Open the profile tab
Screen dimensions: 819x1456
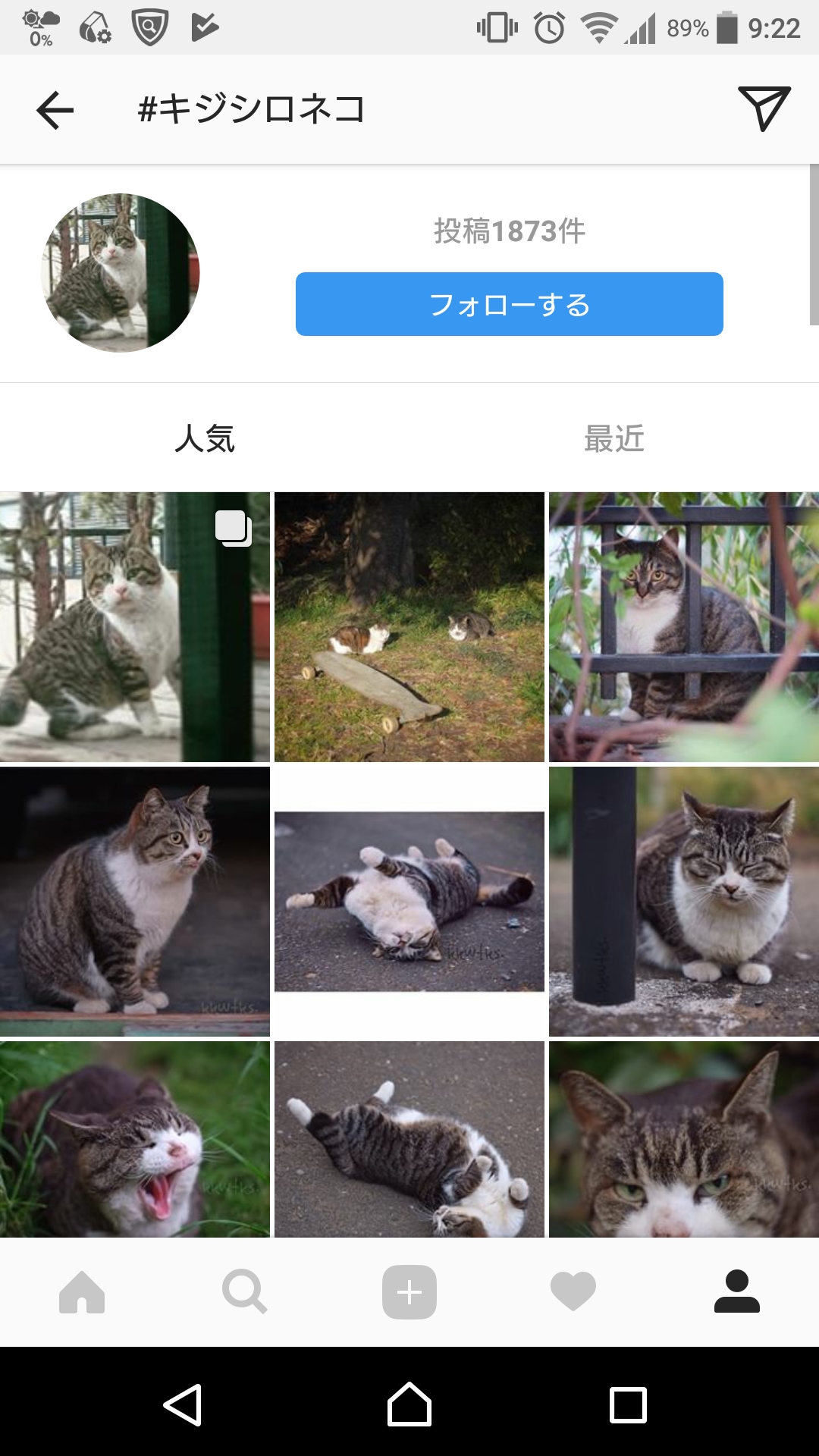tap(737, 1292)
